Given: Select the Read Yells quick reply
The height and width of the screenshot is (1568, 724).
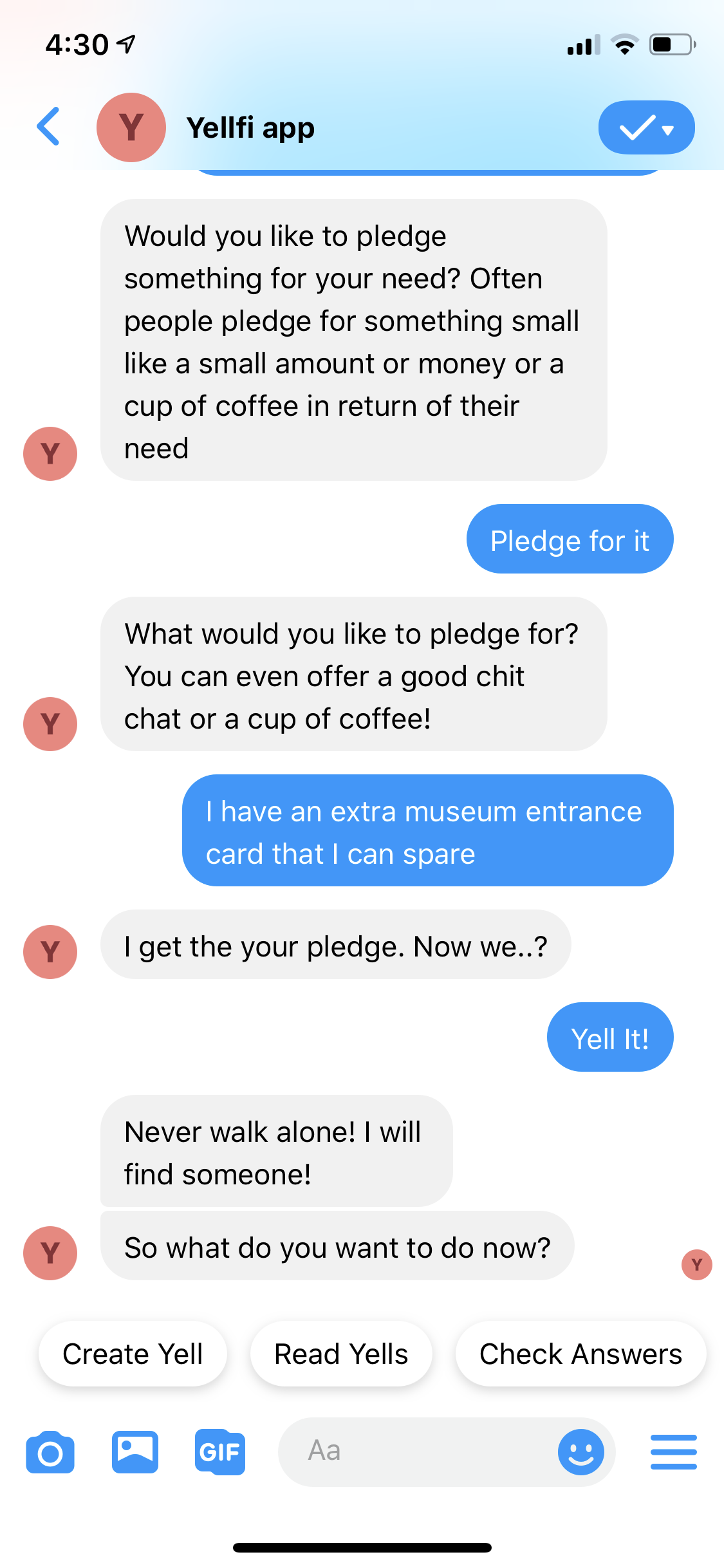Looking at the screenshot, I should pos(341,1354).
